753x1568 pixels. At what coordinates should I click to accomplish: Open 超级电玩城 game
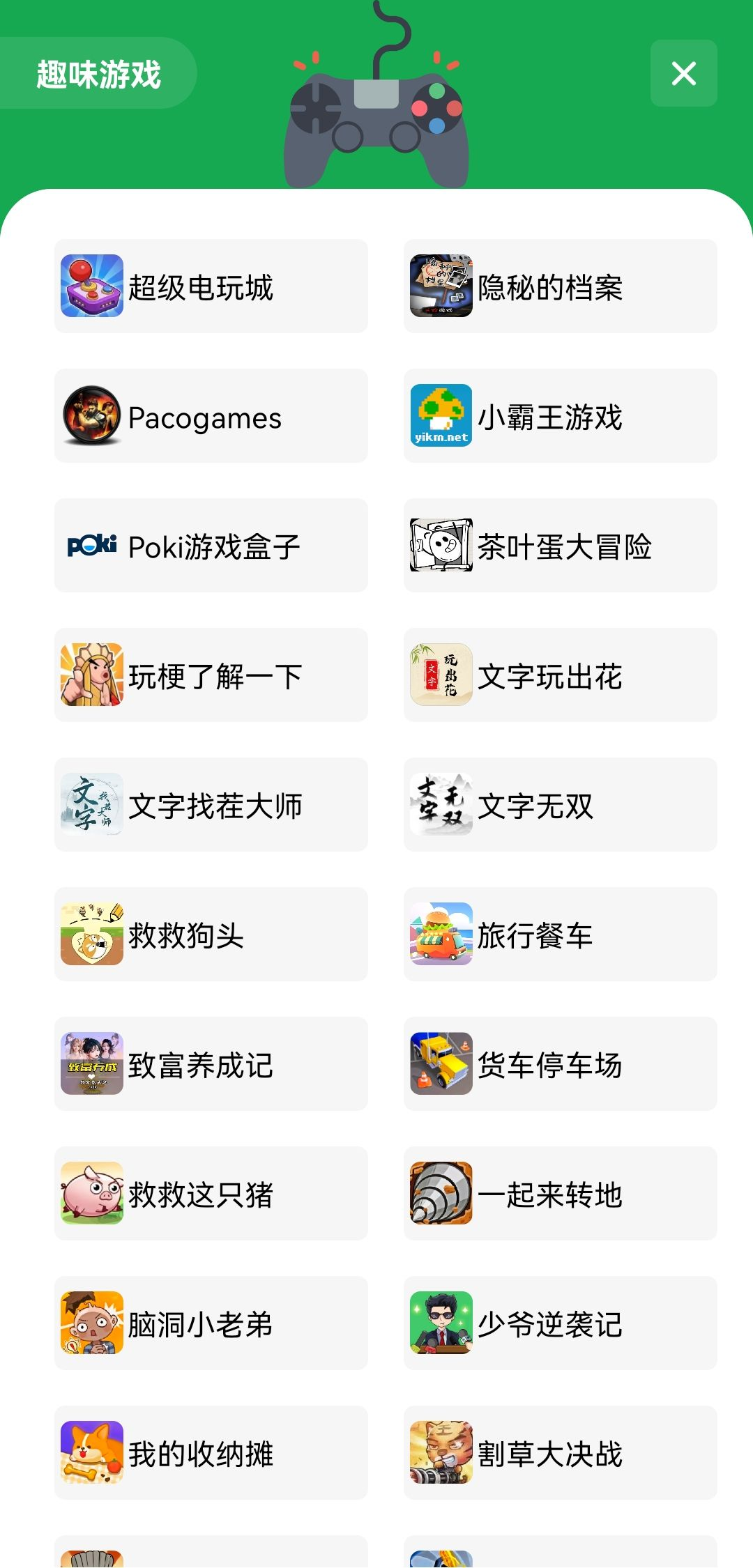tap(211, 286)
